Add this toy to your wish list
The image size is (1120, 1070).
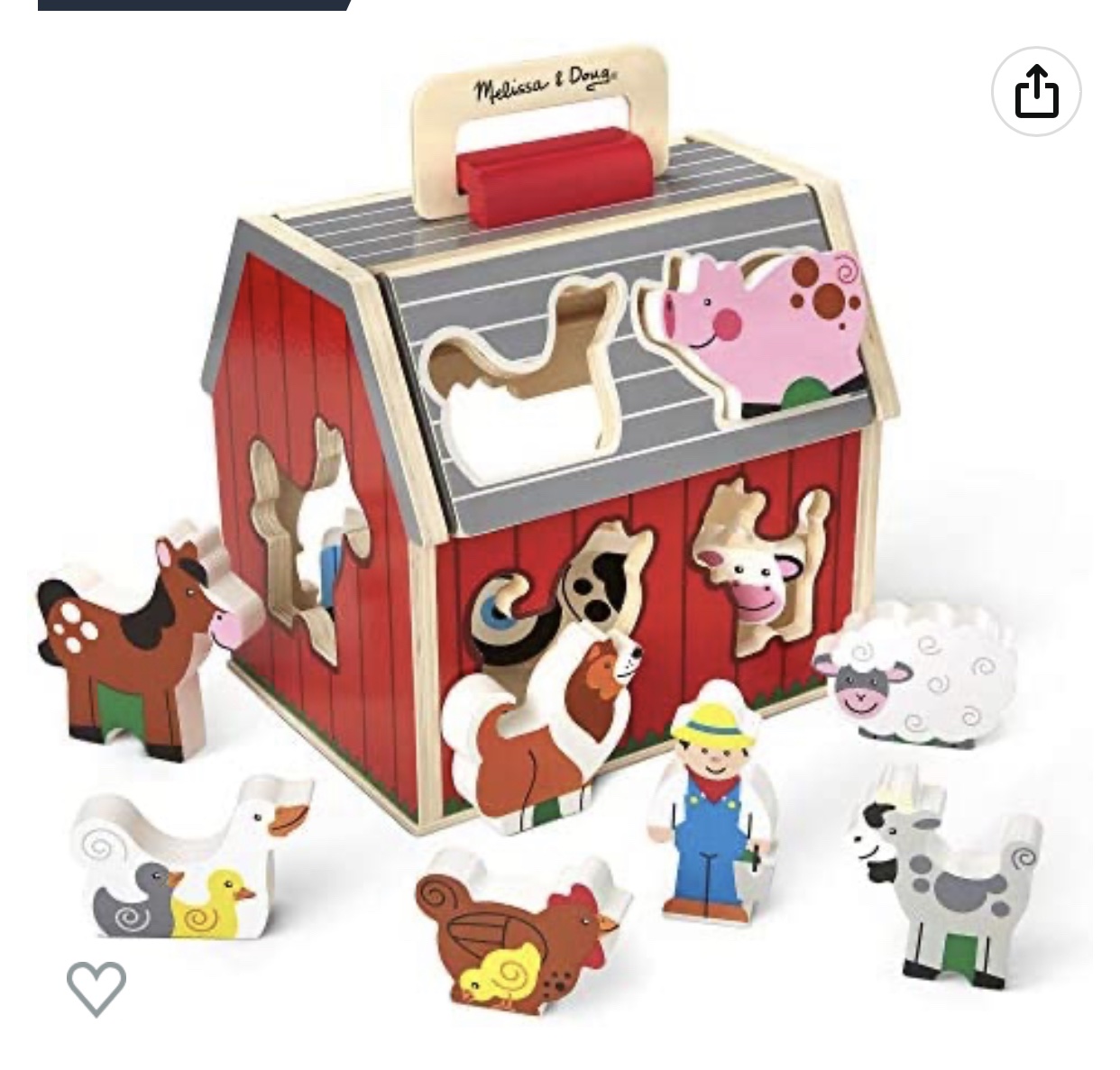coord(96,987)
